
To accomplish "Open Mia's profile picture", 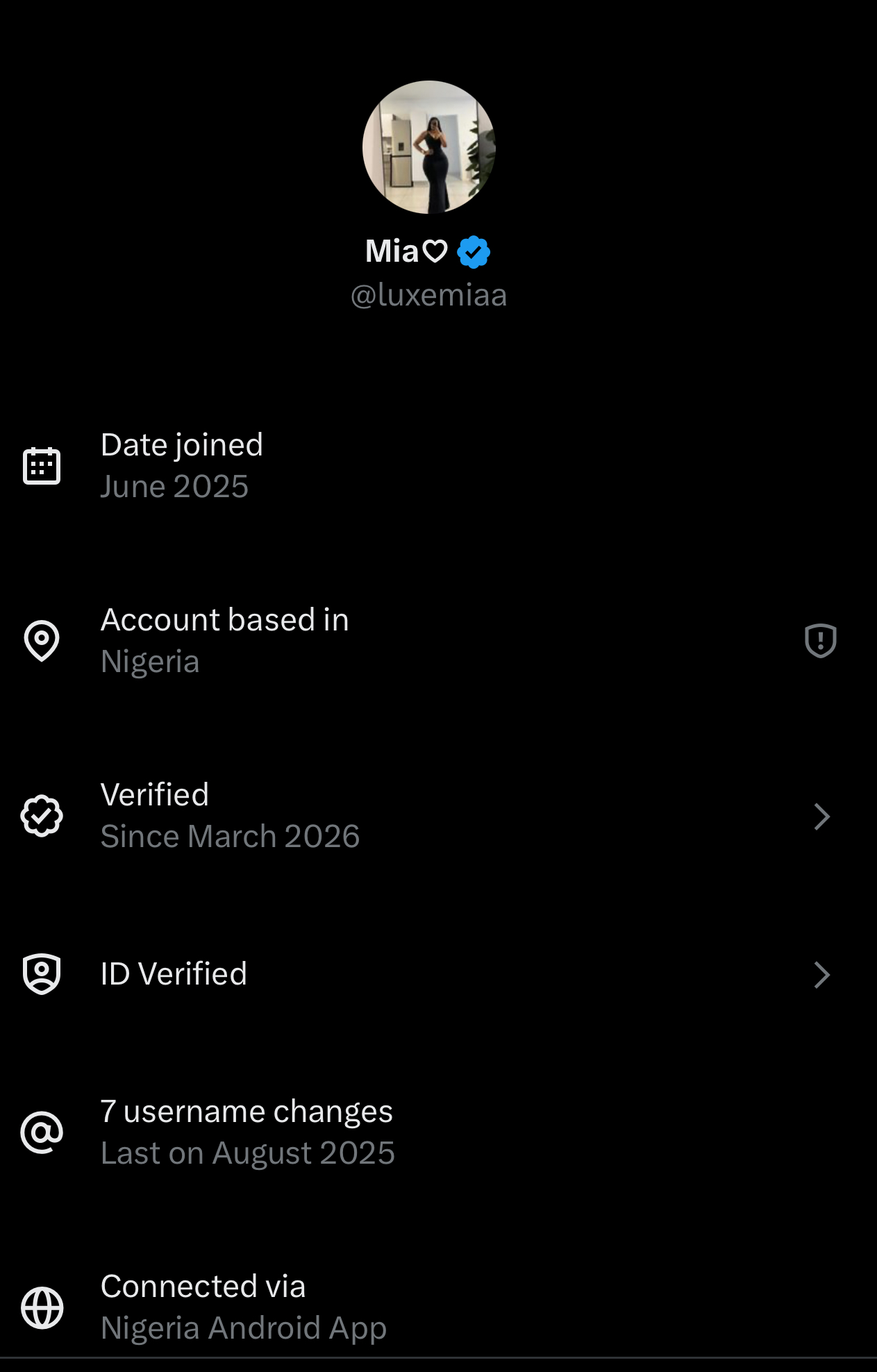I will pos(428,147).
